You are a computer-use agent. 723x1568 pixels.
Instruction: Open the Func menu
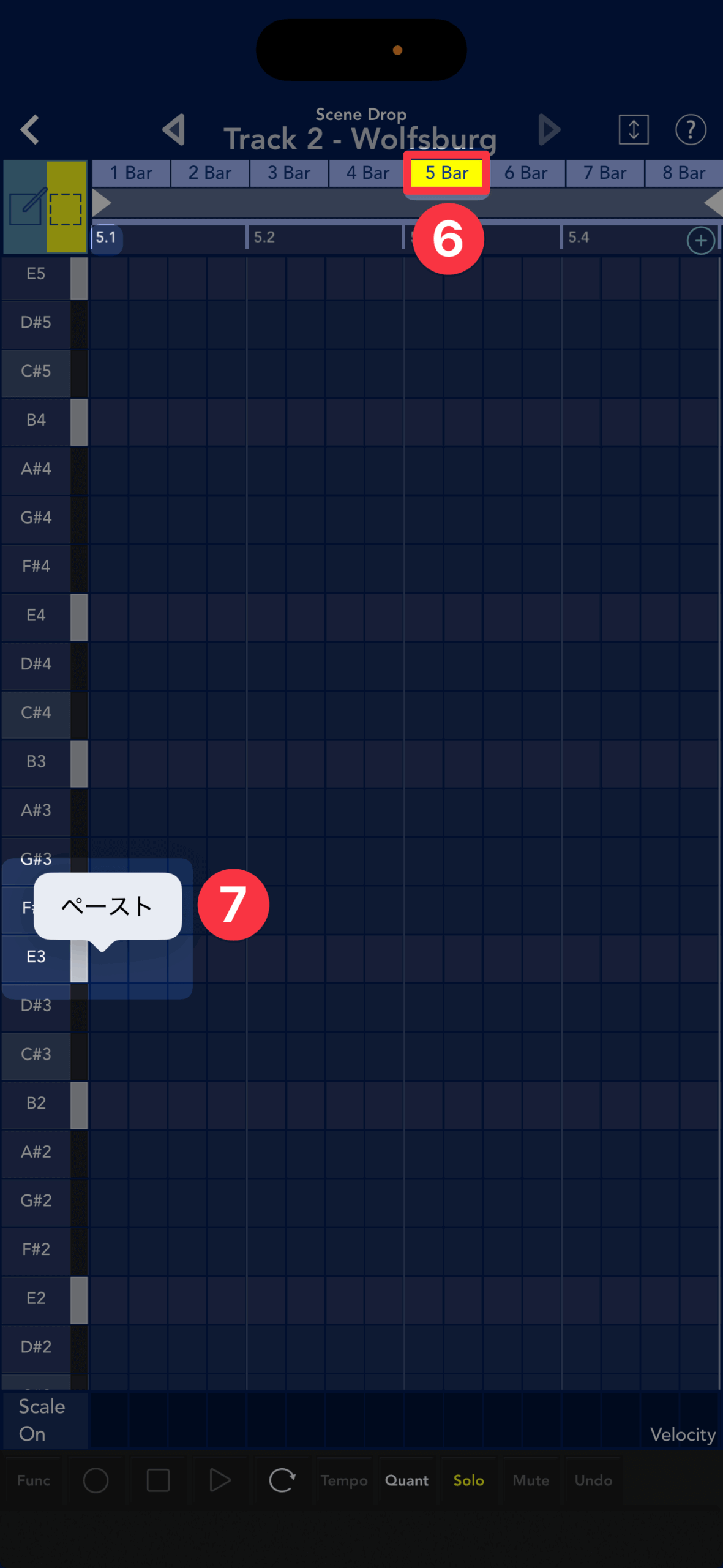33,1480
